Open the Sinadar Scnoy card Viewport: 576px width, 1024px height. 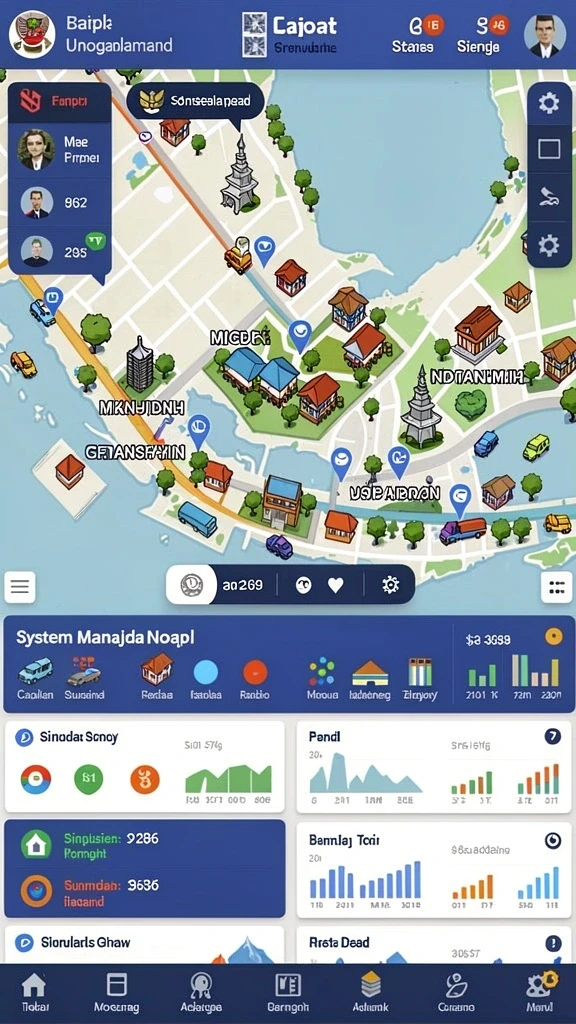point(145,767)
